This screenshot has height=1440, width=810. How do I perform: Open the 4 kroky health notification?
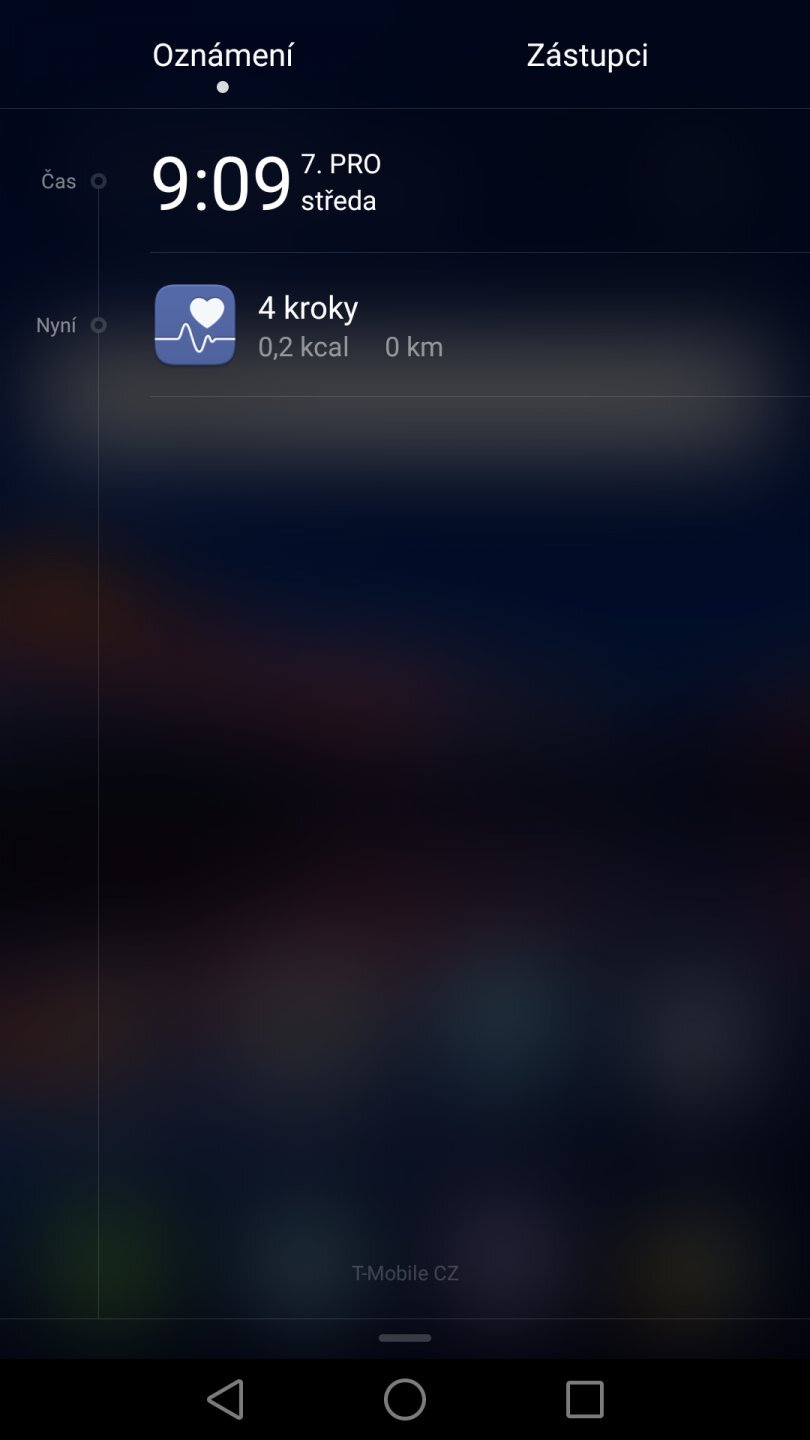(400, 325)
